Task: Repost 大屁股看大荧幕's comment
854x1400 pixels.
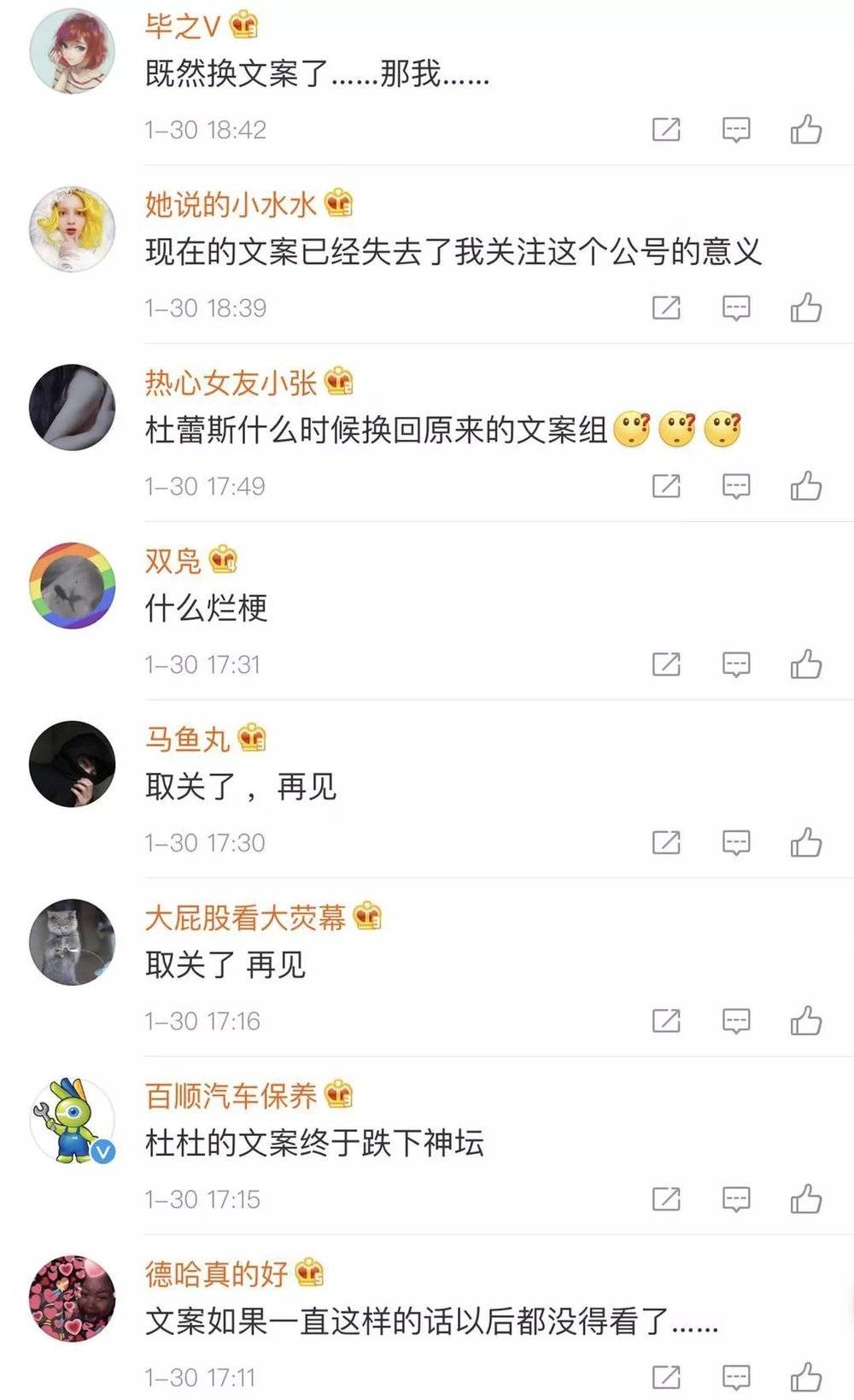Action: [x=666, y=1021]
